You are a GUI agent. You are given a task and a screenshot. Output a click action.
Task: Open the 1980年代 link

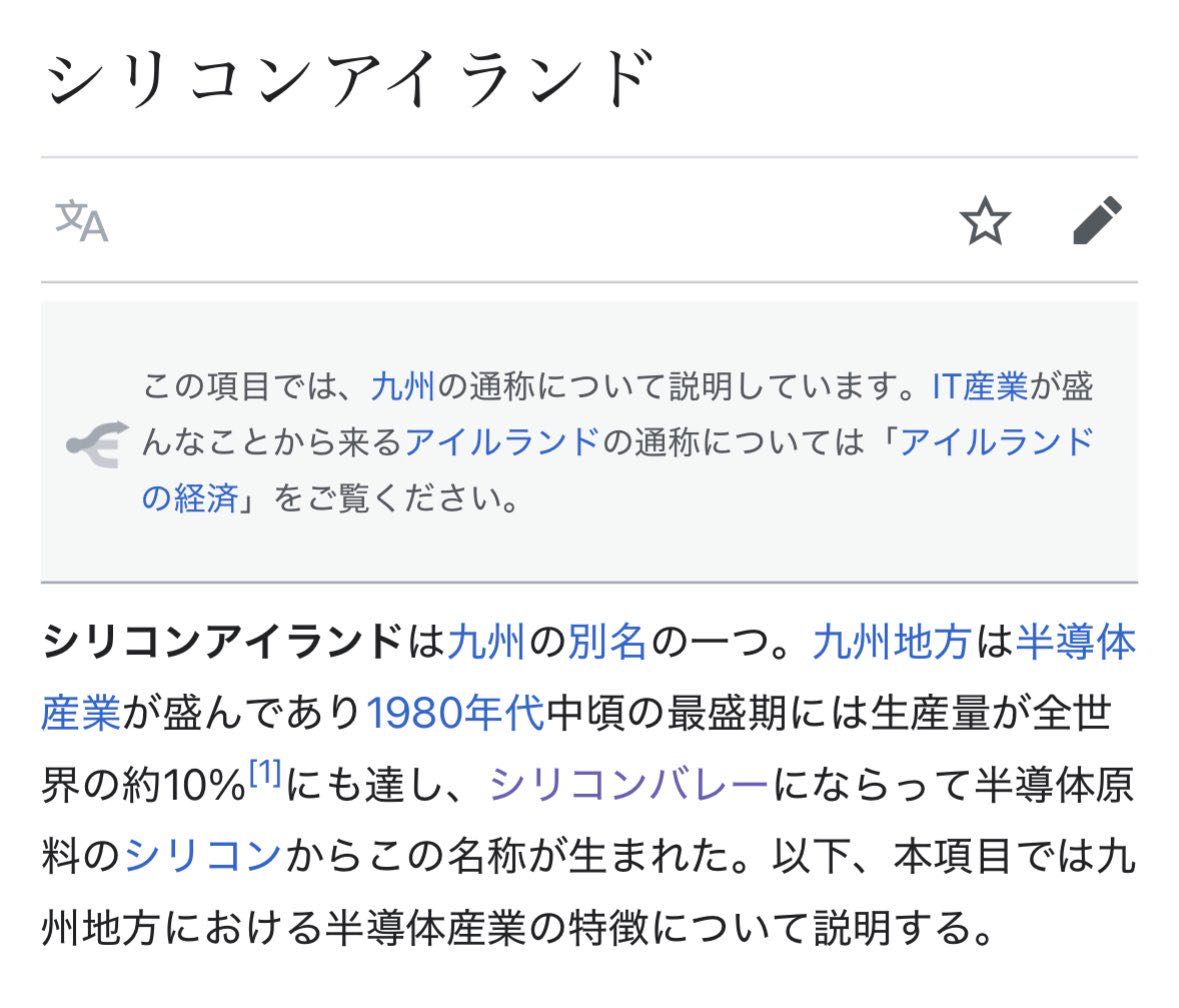click(x=455, y=714)
